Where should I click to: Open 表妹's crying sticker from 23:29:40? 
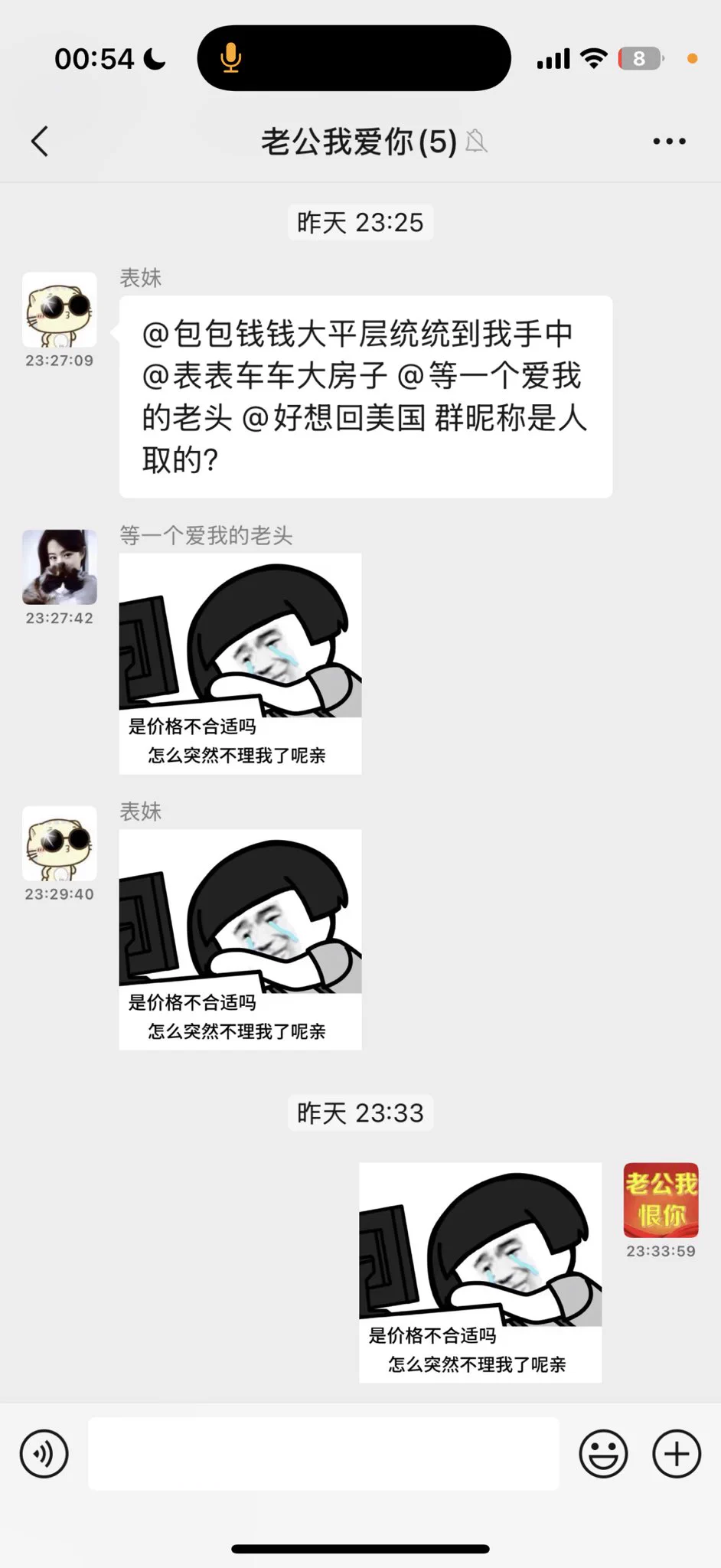[240, 939]
